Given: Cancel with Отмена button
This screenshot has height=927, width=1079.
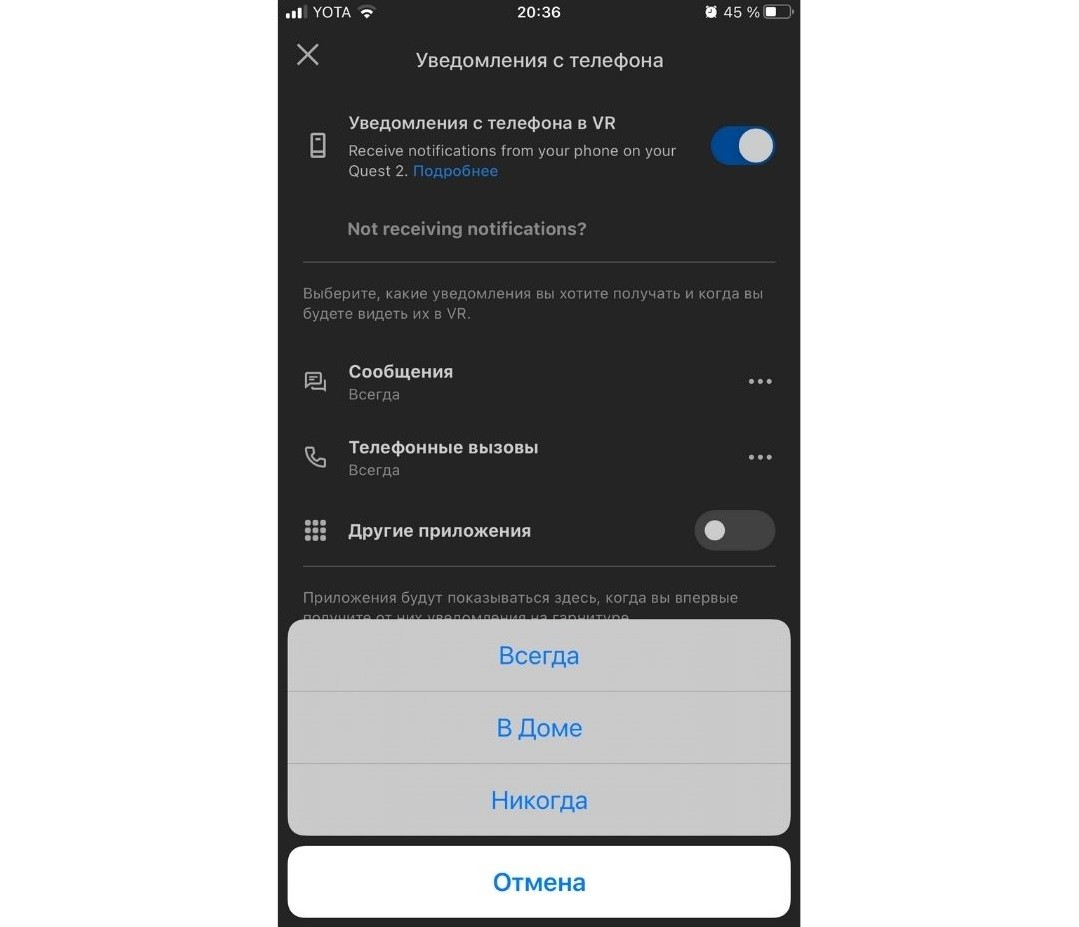Looking at the screenshot, I should [x=539, y=882].
